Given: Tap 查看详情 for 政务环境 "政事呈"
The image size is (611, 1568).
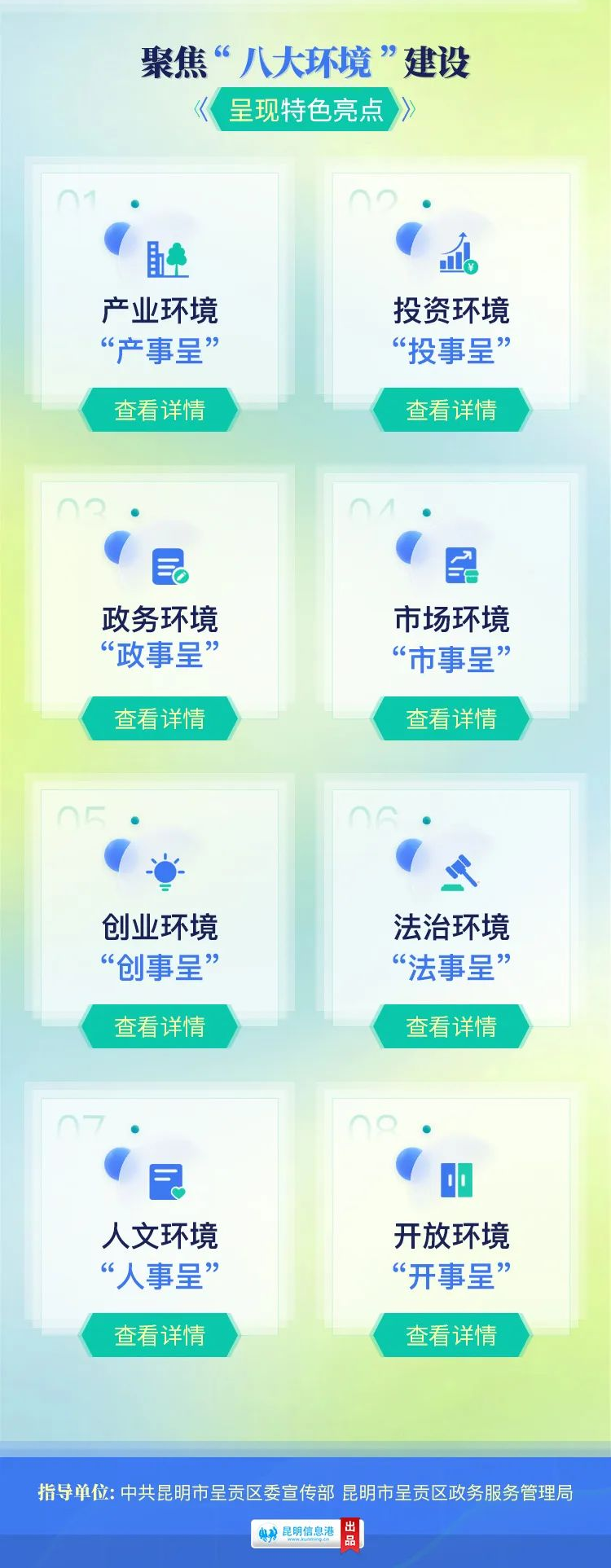Looking at the screenshot, I should 160,718.
